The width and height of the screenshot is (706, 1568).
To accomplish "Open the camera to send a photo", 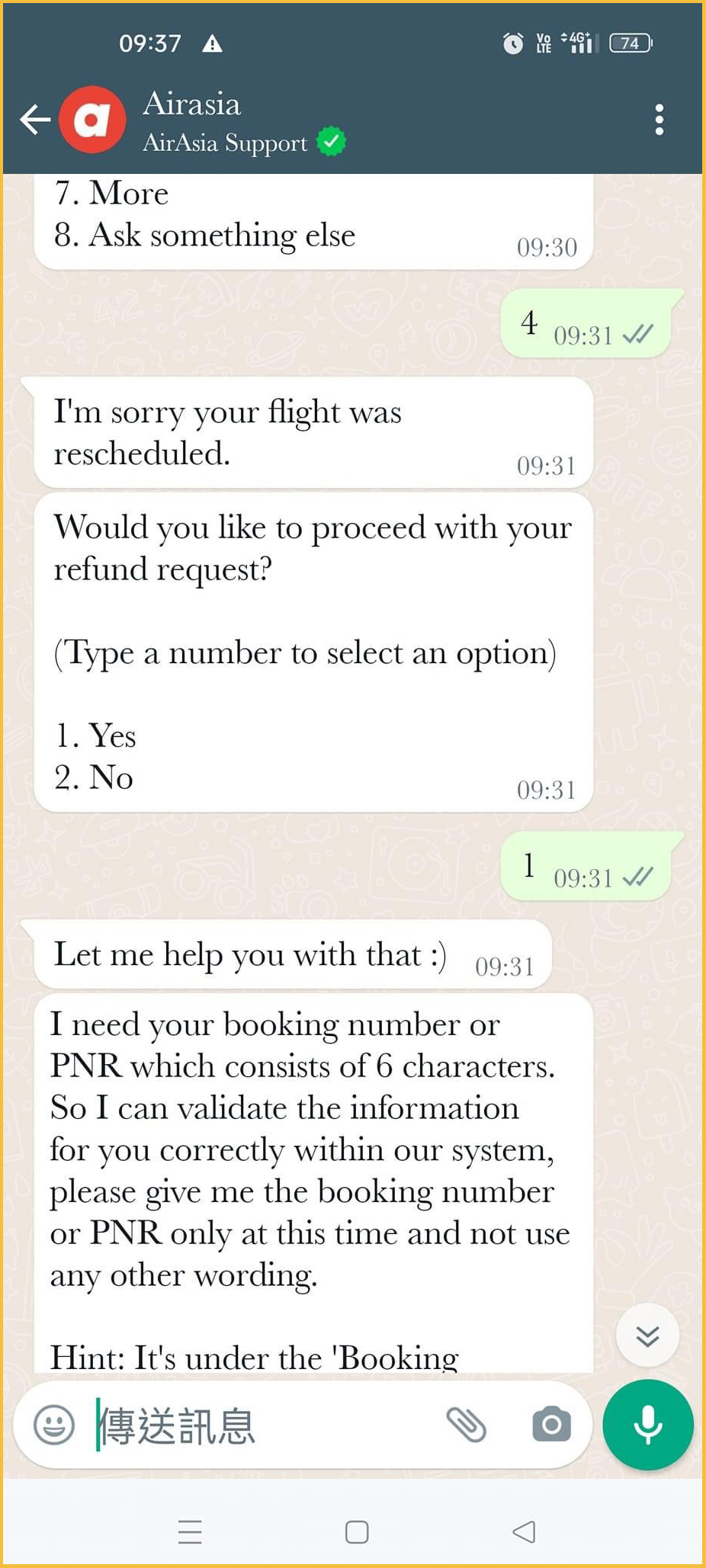I will 551,1425.
